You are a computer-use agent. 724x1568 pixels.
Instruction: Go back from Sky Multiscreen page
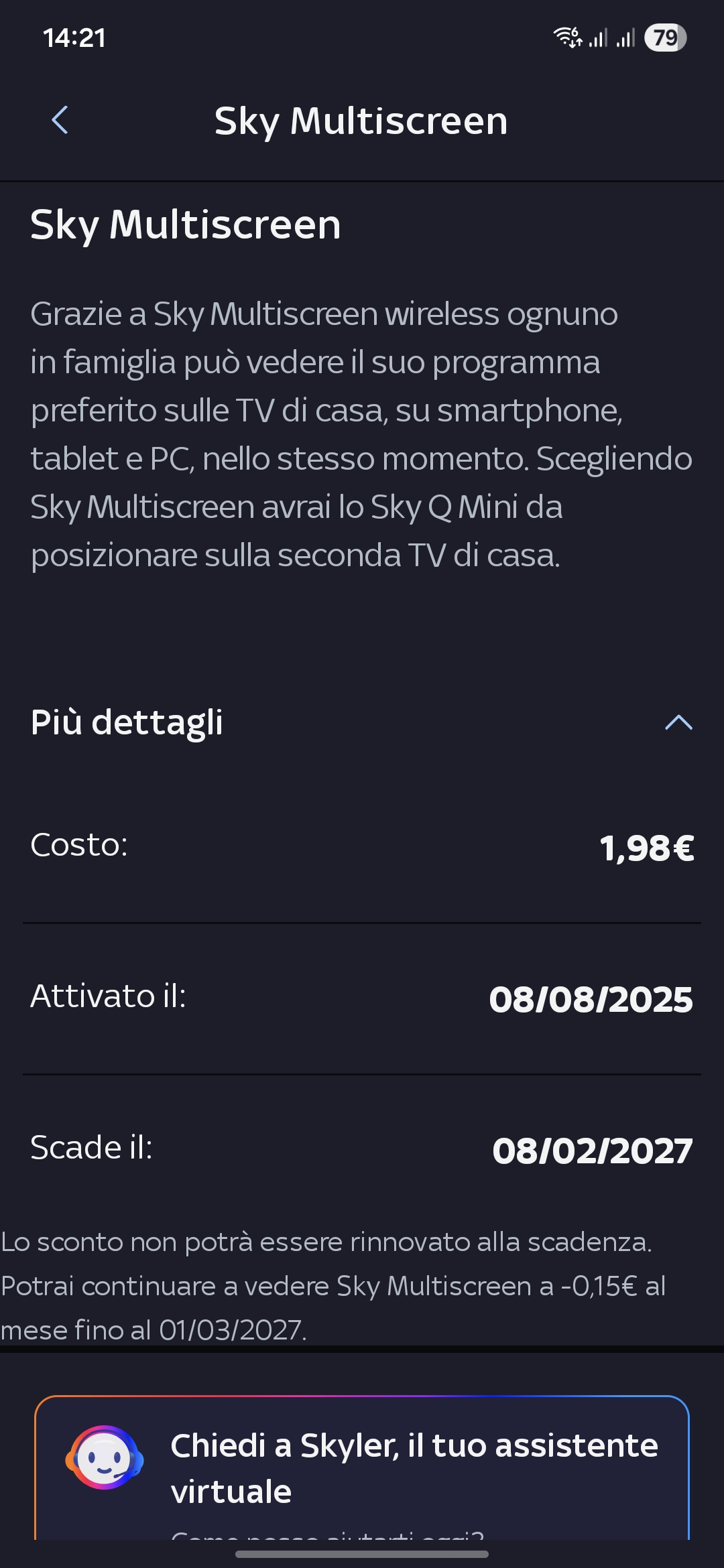[60, 121]
